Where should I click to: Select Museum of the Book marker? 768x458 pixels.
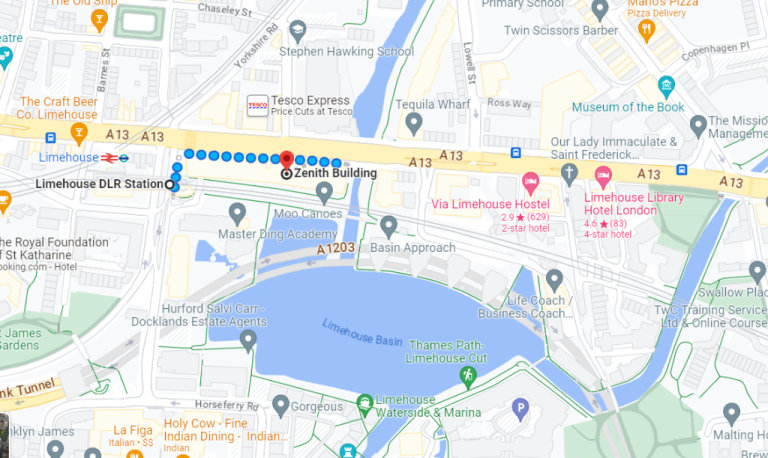click(667, 87)
